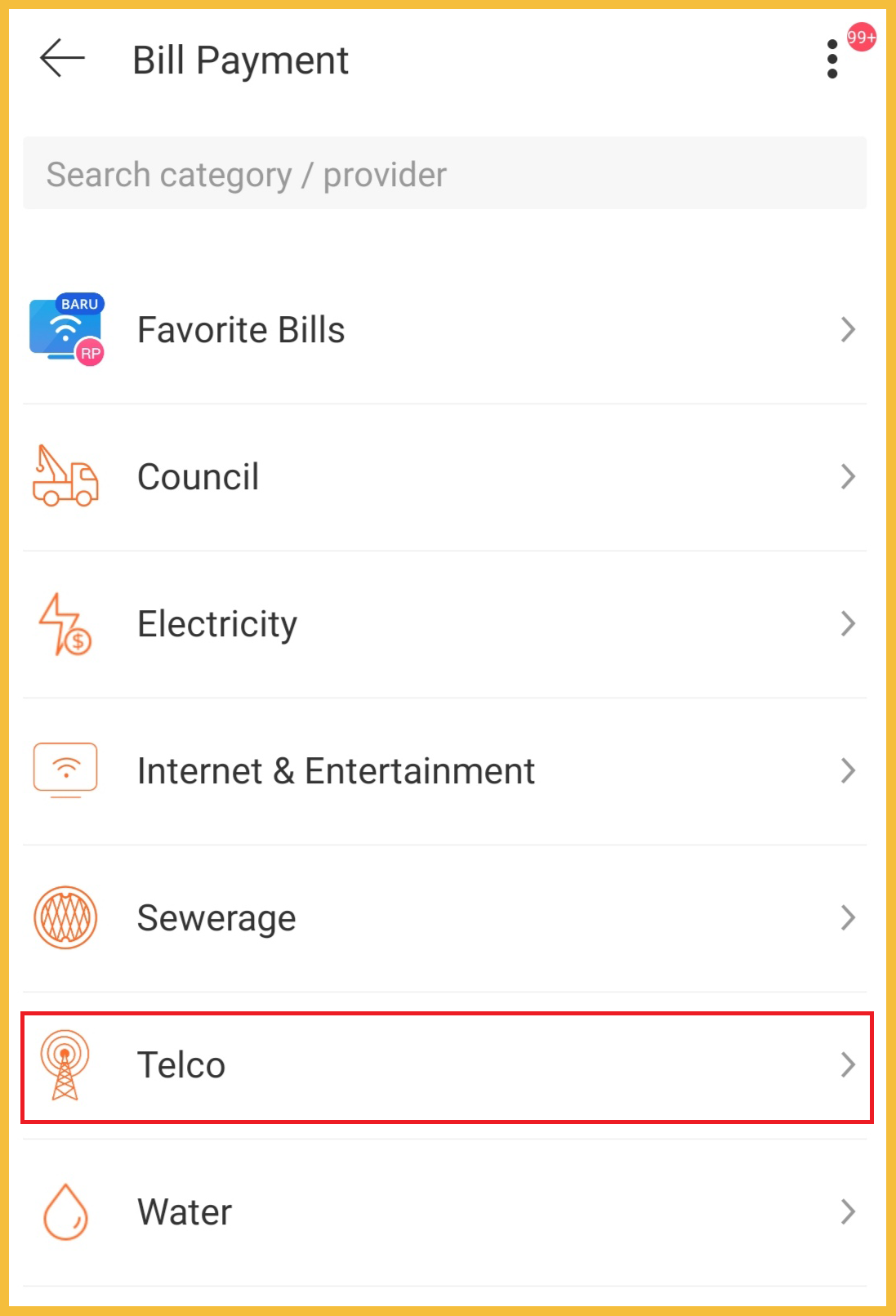Tap the Search category / provider field

tap(444, 174)
